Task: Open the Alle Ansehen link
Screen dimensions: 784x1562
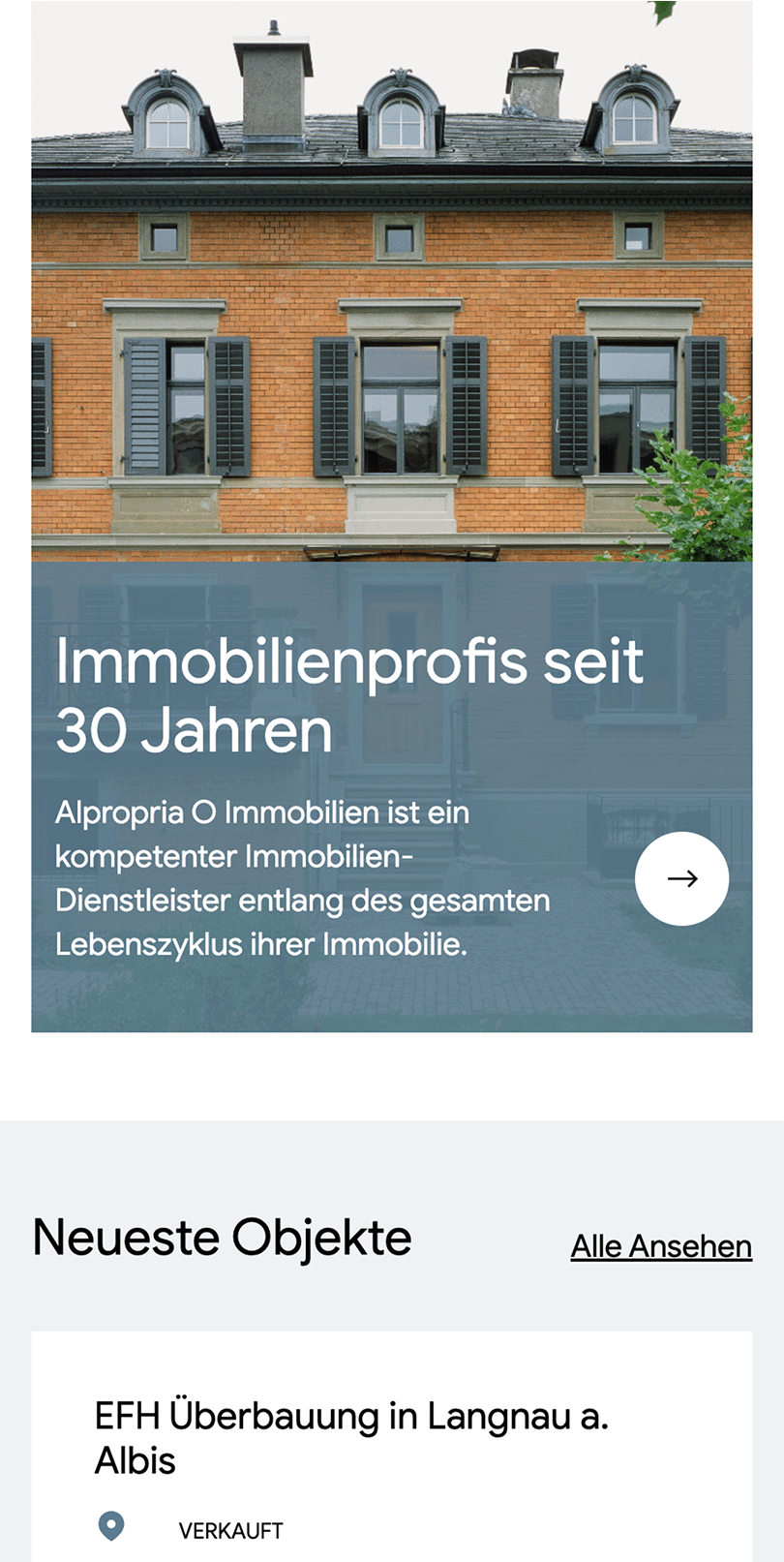Action: [661, 1246]
